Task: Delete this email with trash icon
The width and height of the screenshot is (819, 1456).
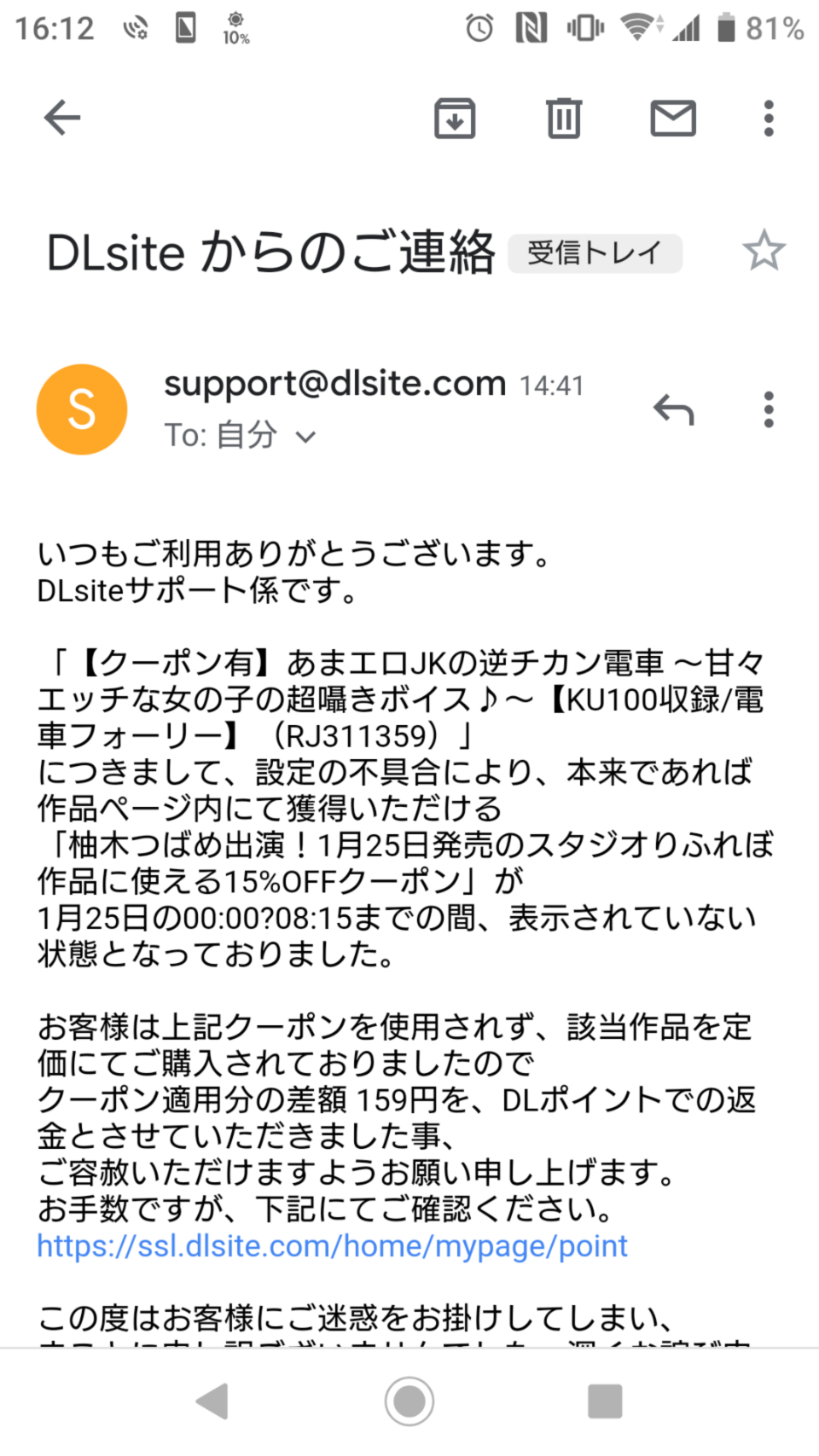Action: pos(564,118)
